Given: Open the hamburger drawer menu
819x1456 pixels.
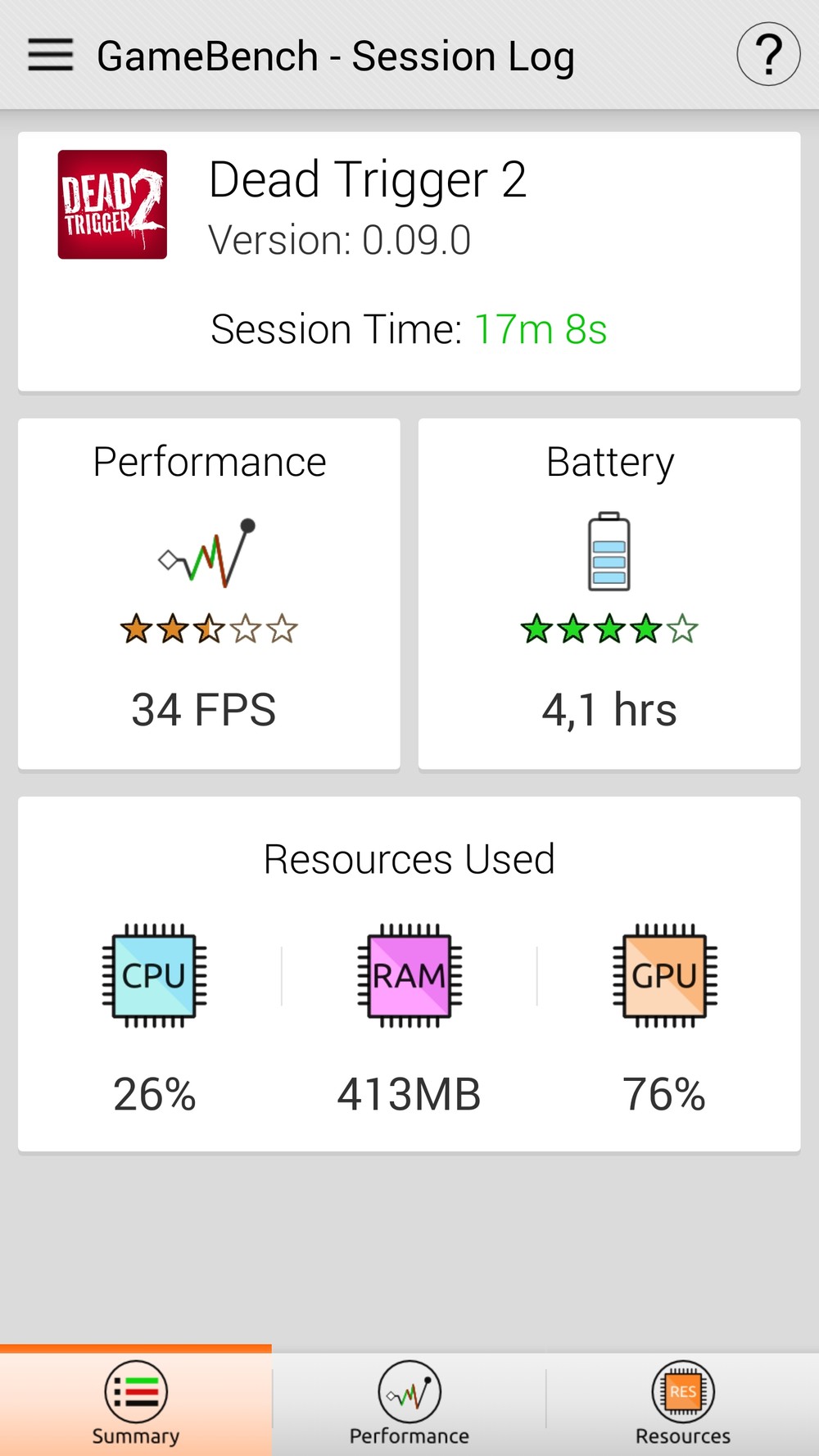Looking at the screenshot, I should (x=50, y=55).
